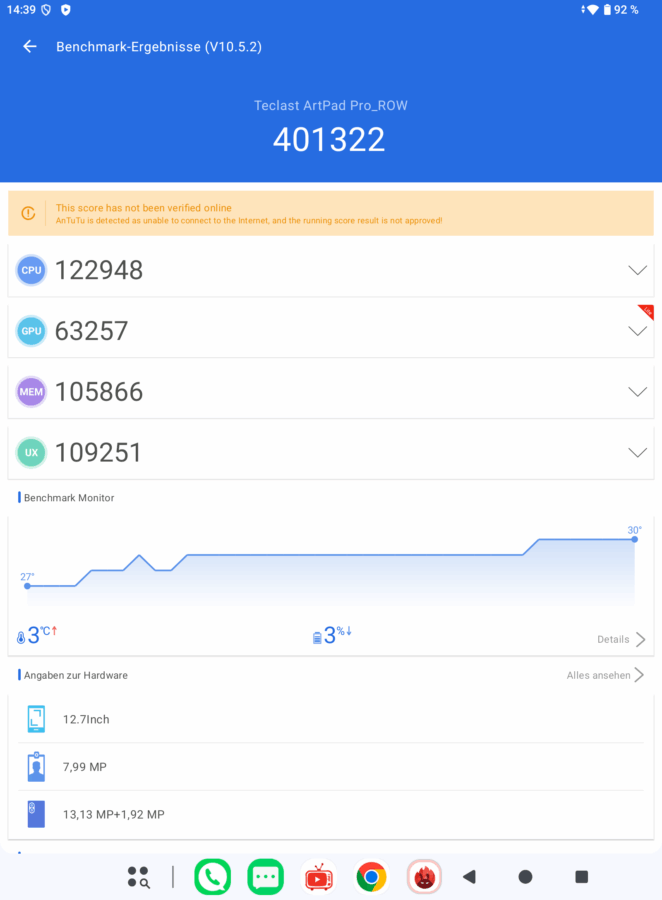Open recent apps overview
The width and height of the screenshot is (662, 900).
(581, 877)
